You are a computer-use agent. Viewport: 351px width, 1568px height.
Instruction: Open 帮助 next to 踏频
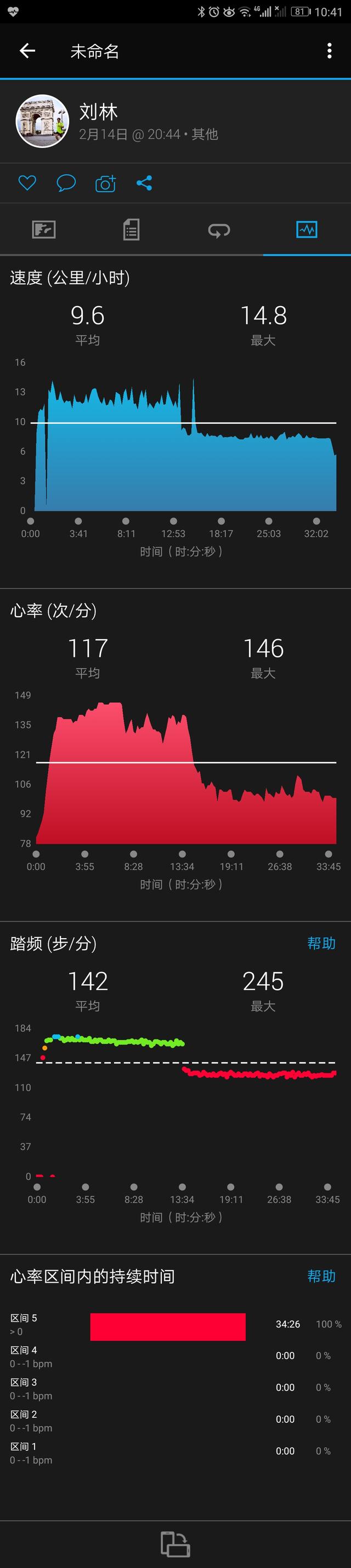pyautogui.click(x=321, y=943)
